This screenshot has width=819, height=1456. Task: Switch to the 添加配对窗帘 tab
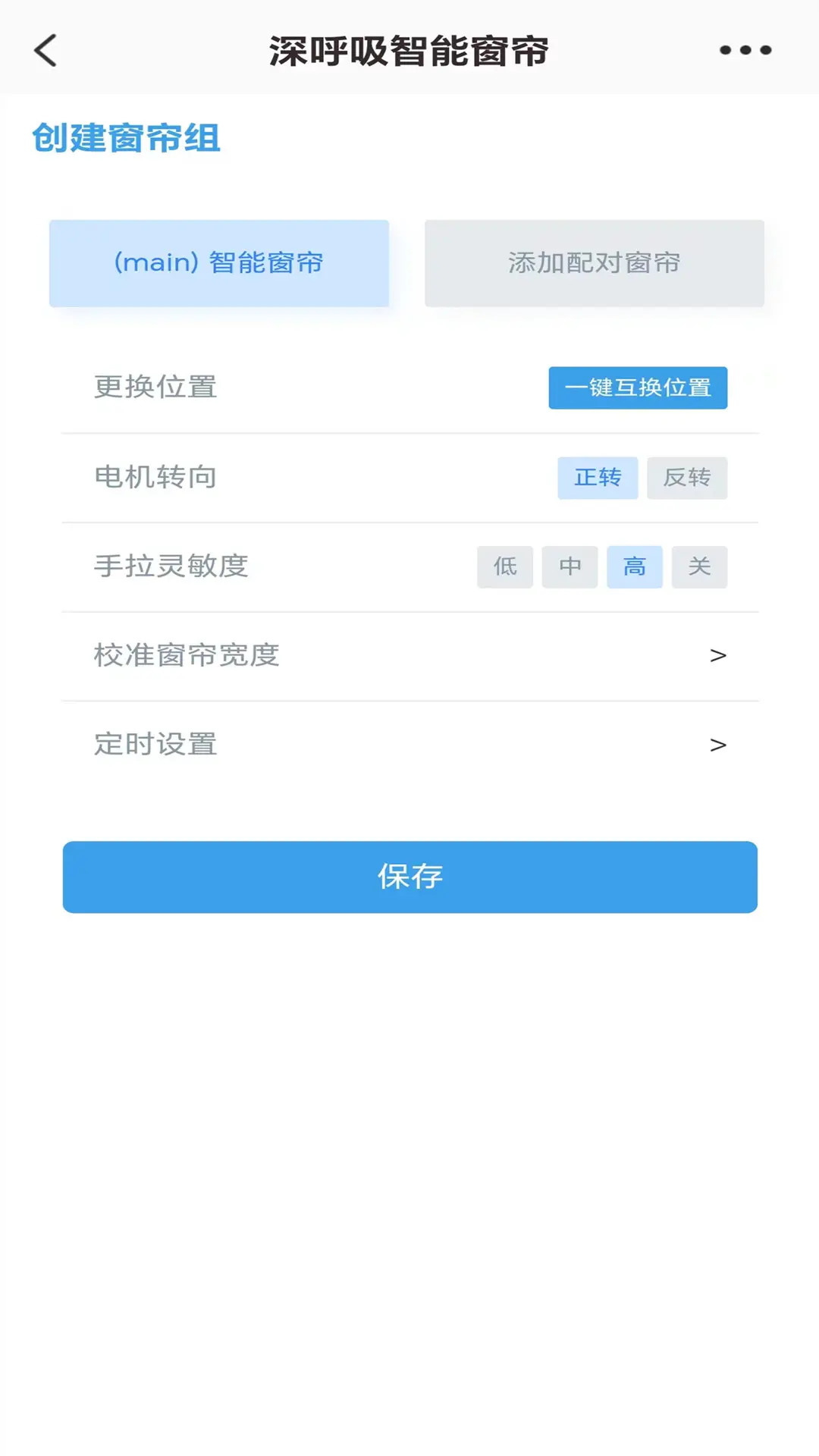click(x=595, y=262)
